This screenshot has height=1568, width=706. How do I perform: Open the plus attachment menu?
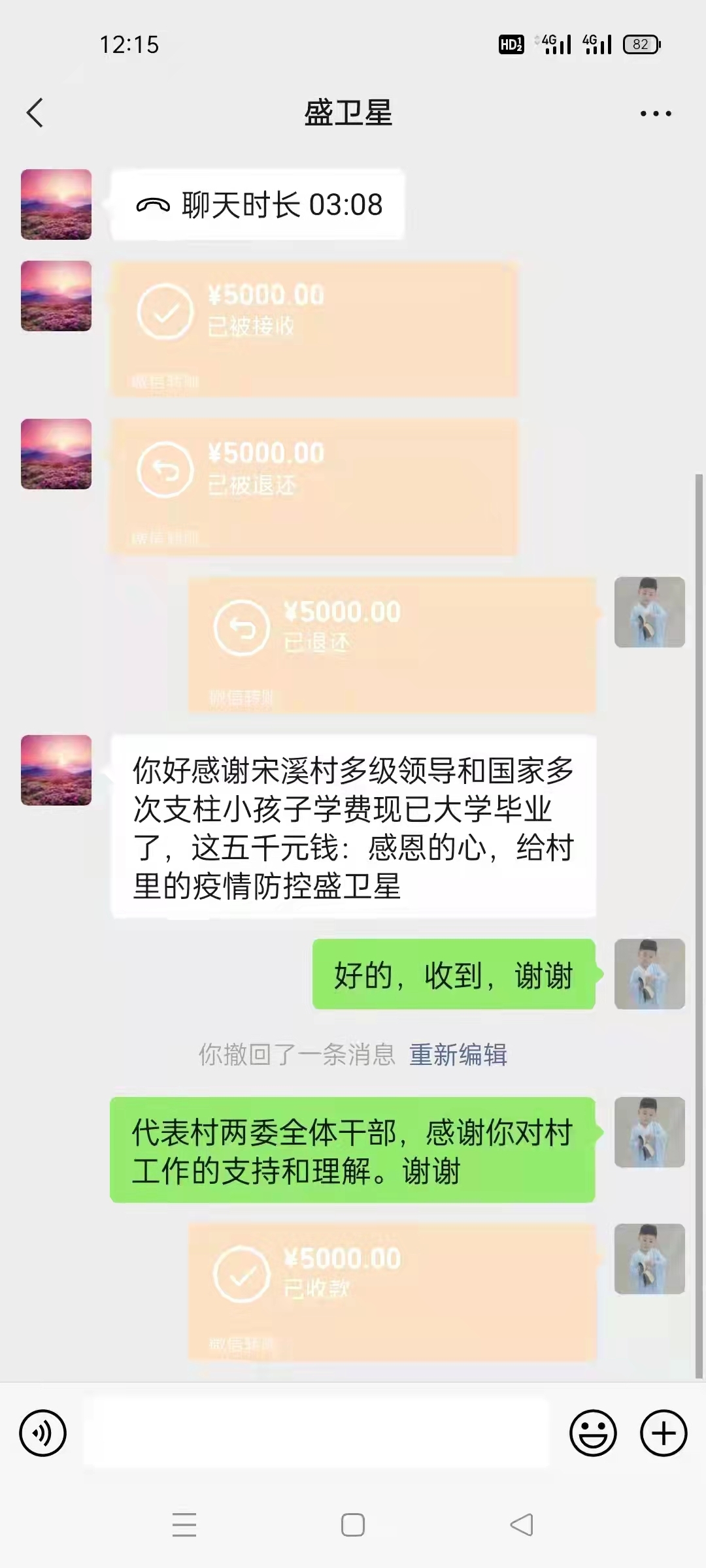point(663,1433)
